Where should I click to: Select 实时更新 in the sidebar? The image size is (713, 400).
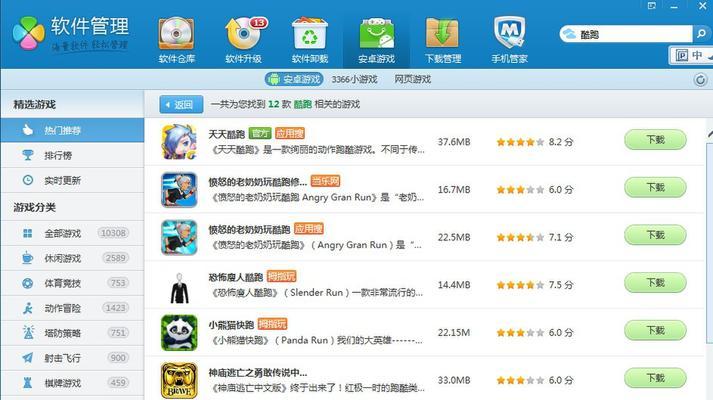pyautogui.click(x=61, y=180)
